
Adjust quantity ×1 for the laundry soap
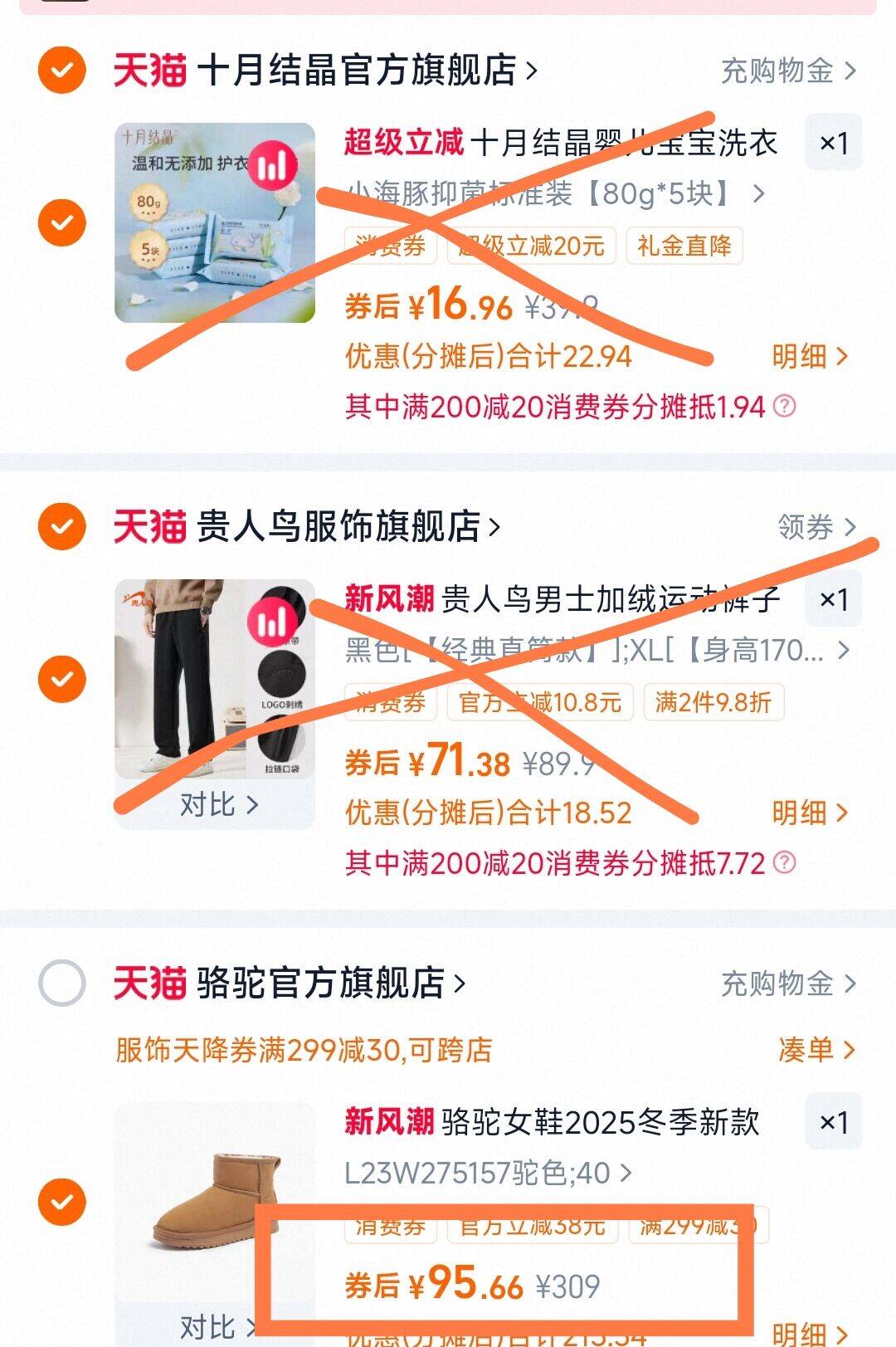pos(833,143)
